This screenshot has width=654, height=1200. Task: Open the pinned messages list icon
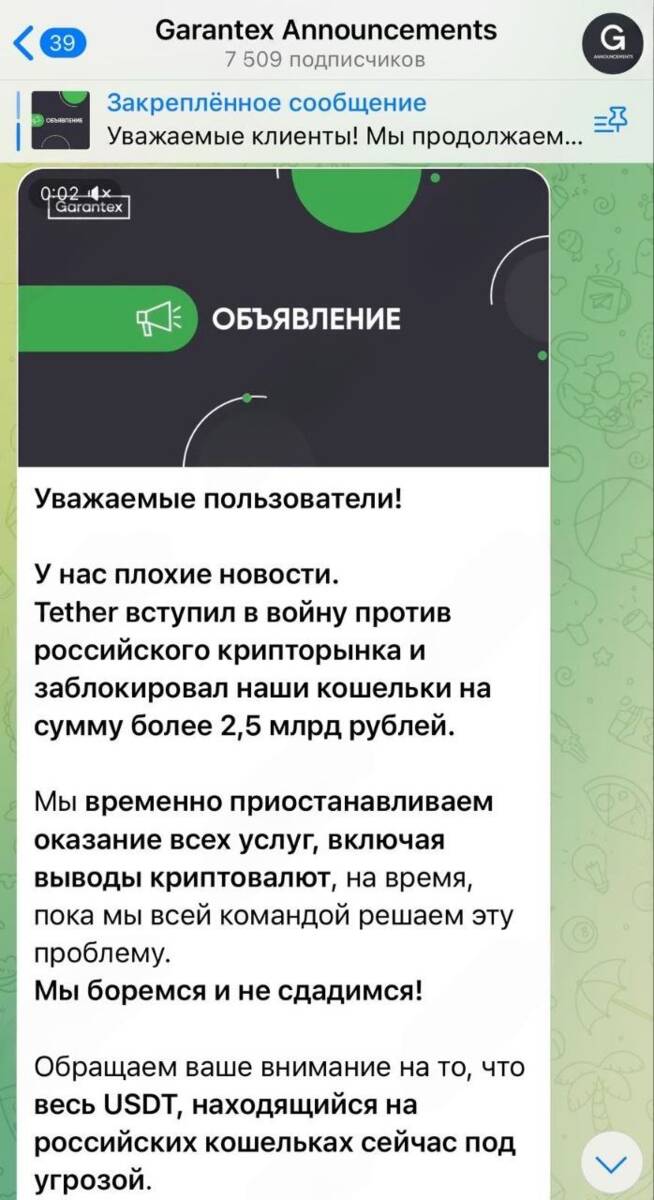click(x=610, y=121)
